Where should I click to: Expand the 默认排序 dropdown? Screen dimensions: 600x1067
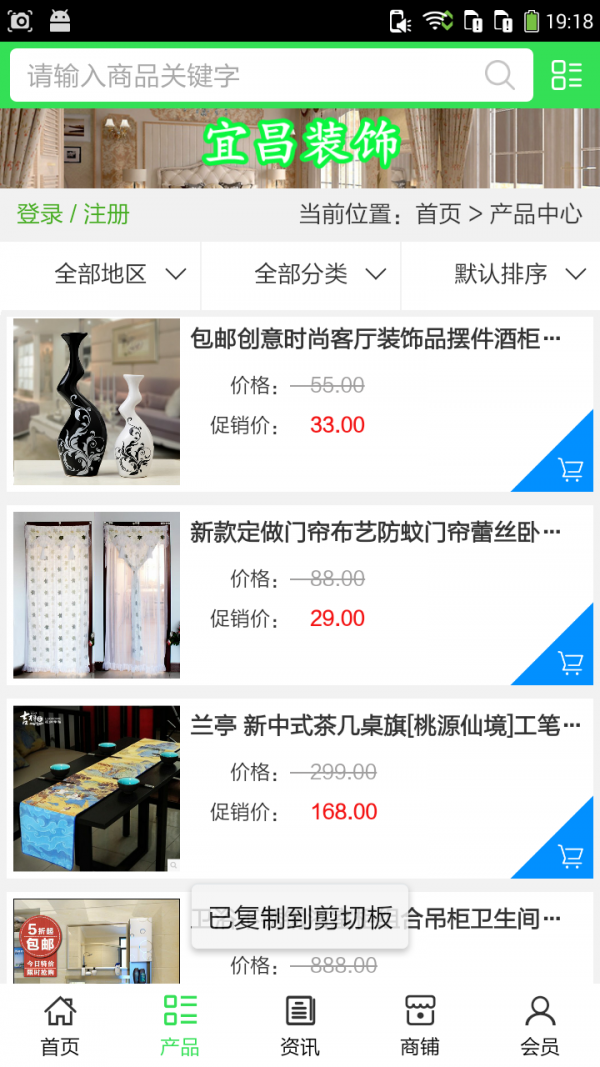519,274
